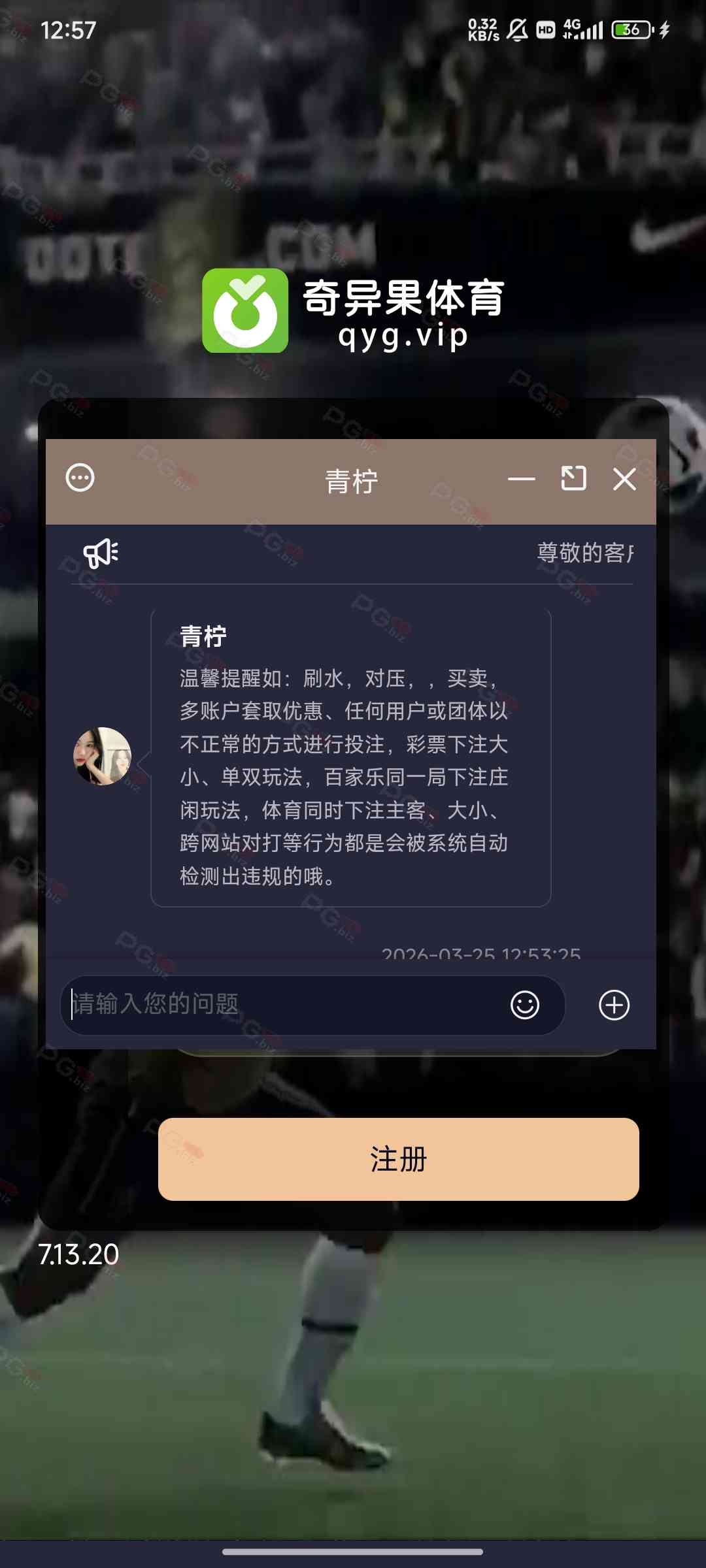
Task: Tap the announcement megaphone icon
Action: [x=101, y=553]
